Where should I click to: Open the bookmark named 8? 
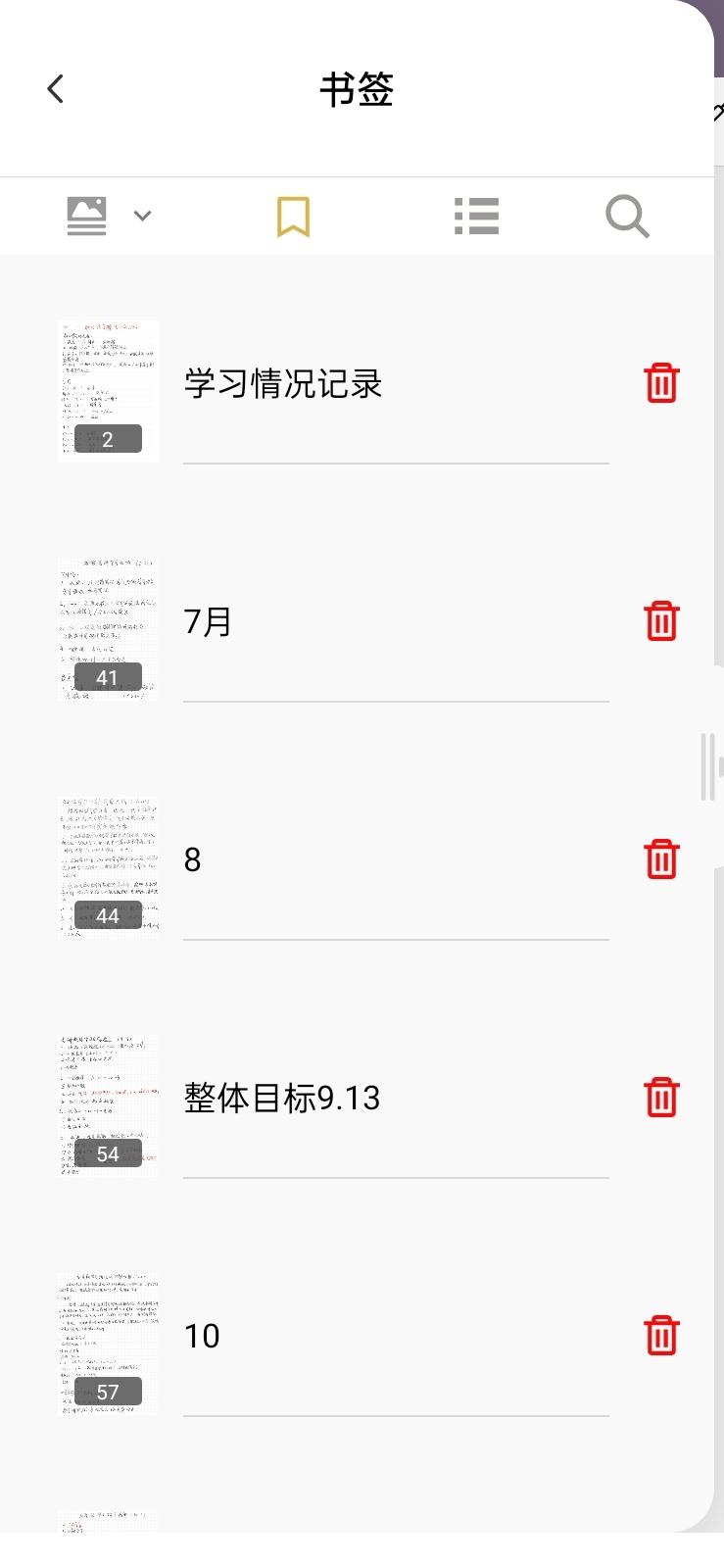[x=193, y=860]
